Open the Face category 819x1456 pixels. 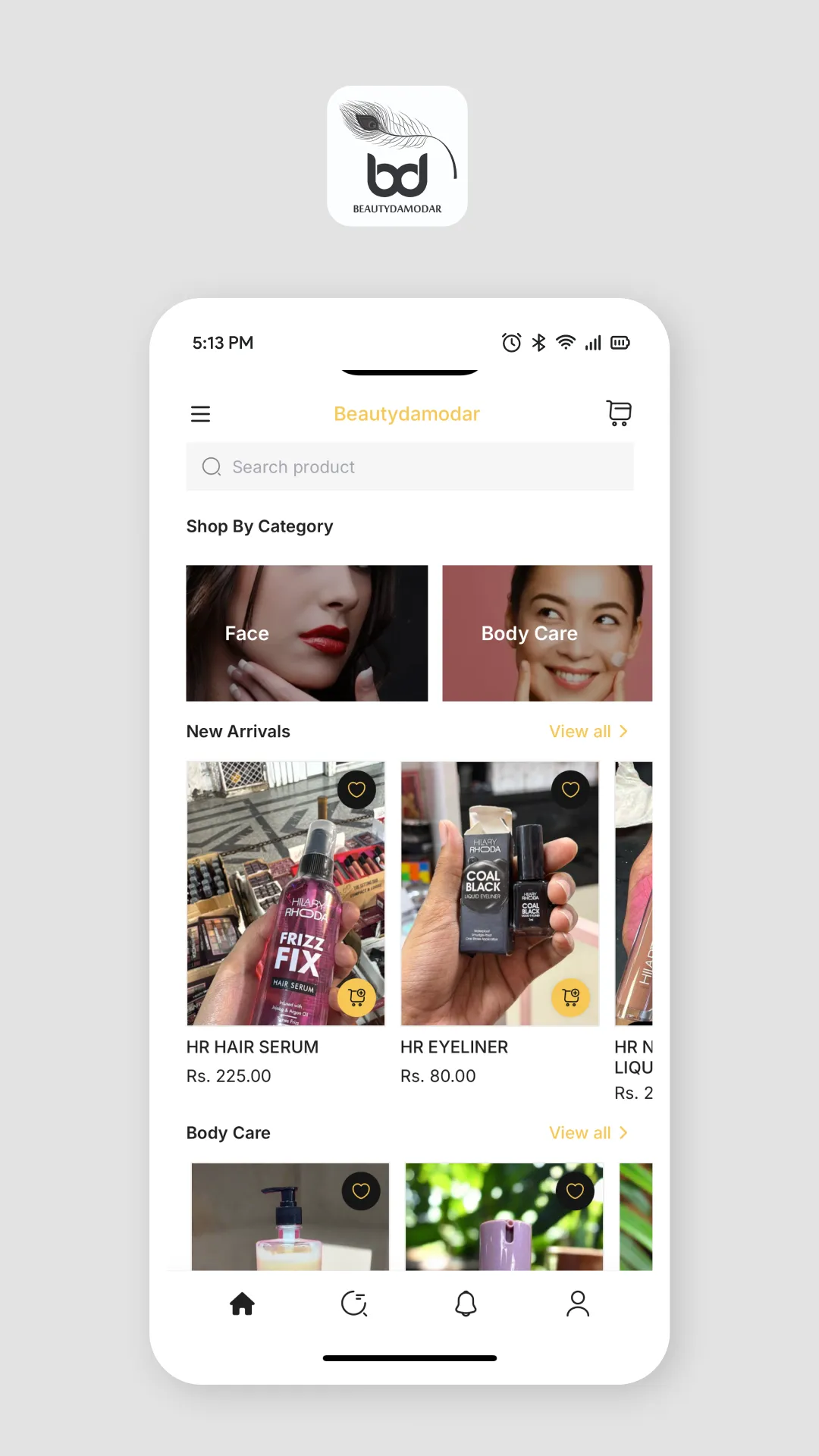pos(306,633)
